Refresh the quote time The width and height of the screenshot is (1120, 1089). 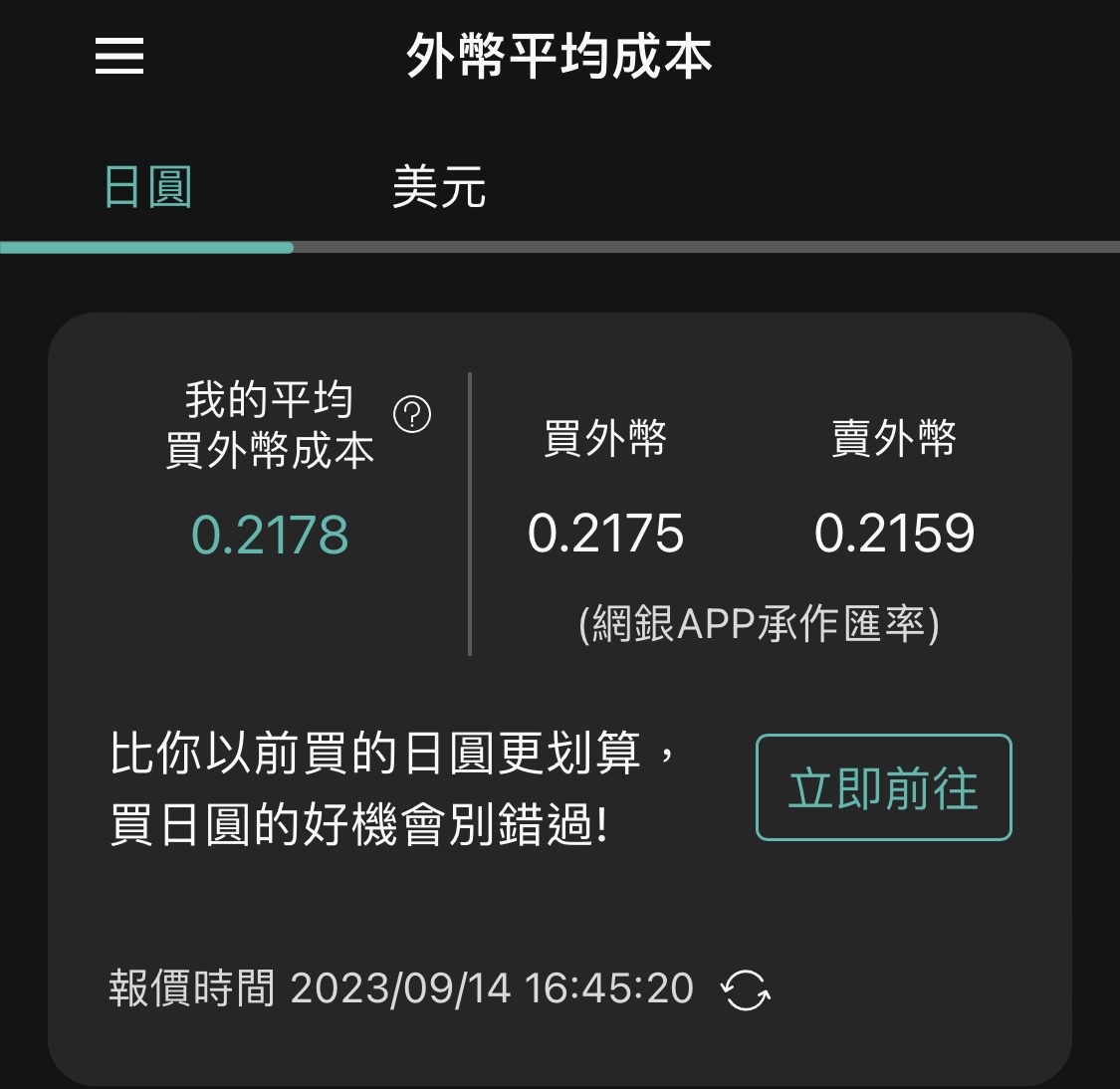(x=746, y=990)
